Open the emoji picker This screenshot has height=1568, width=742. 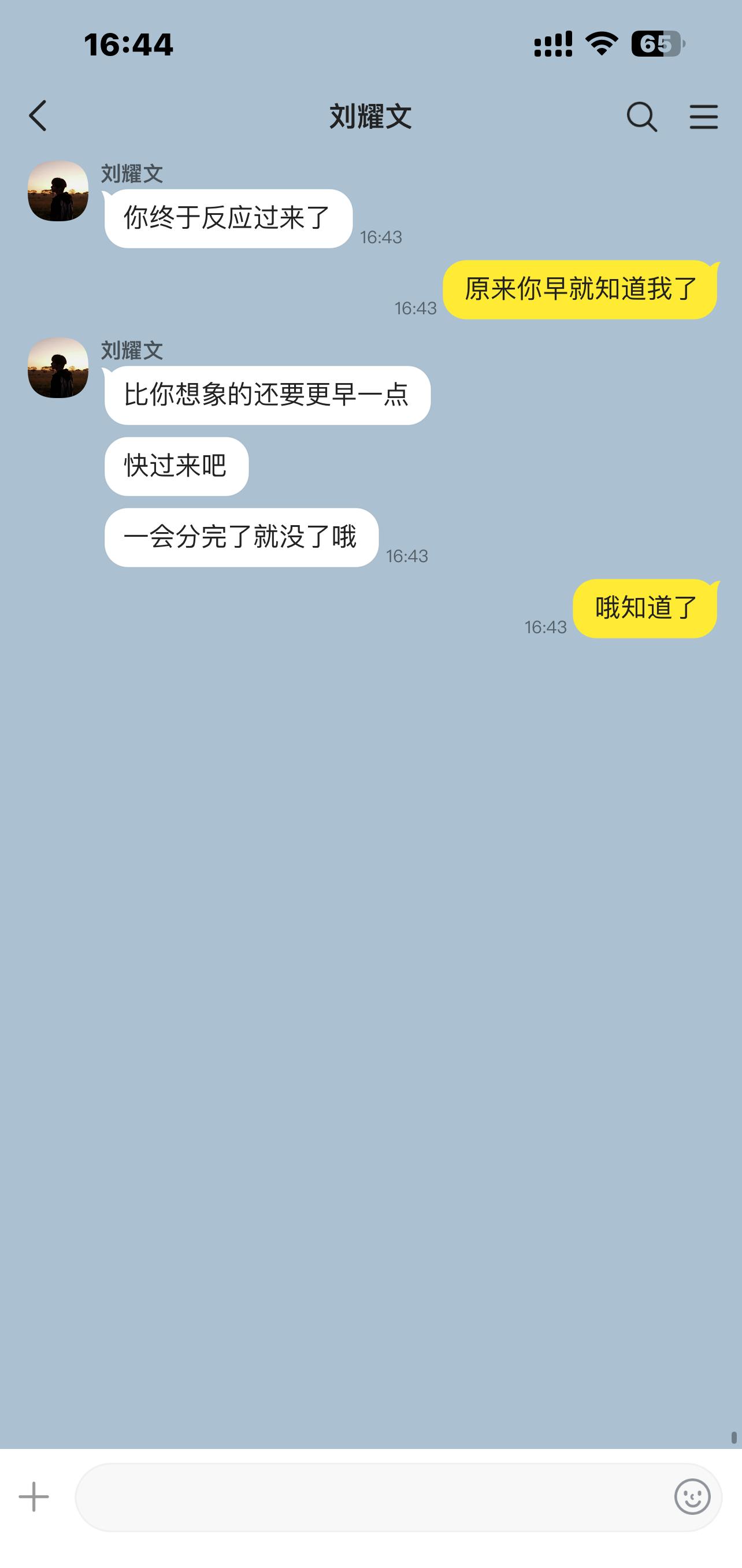pos(692,1496)
